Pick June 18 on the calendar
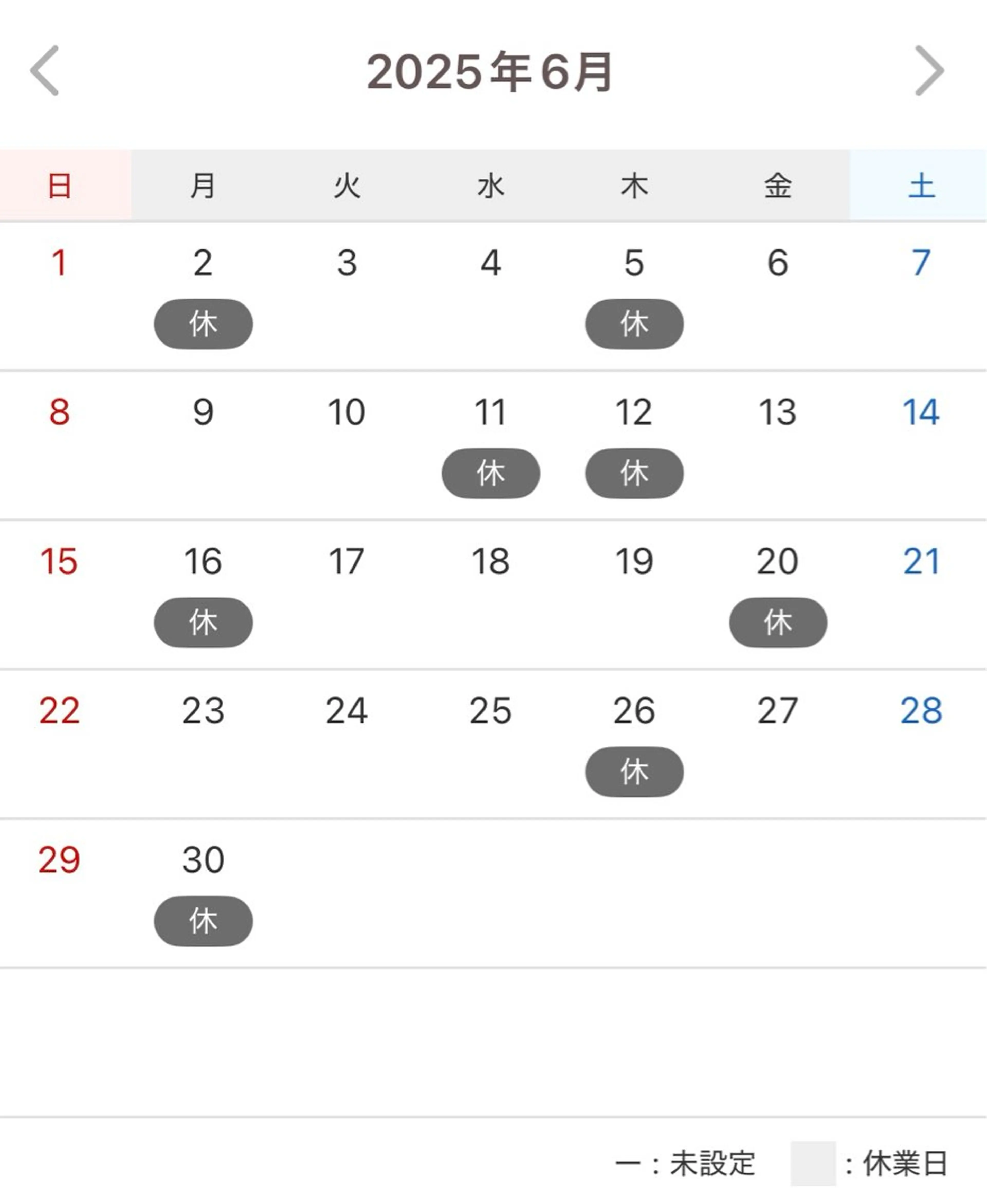The height and width of the screenshot is (1204, 987). (491, 561)
